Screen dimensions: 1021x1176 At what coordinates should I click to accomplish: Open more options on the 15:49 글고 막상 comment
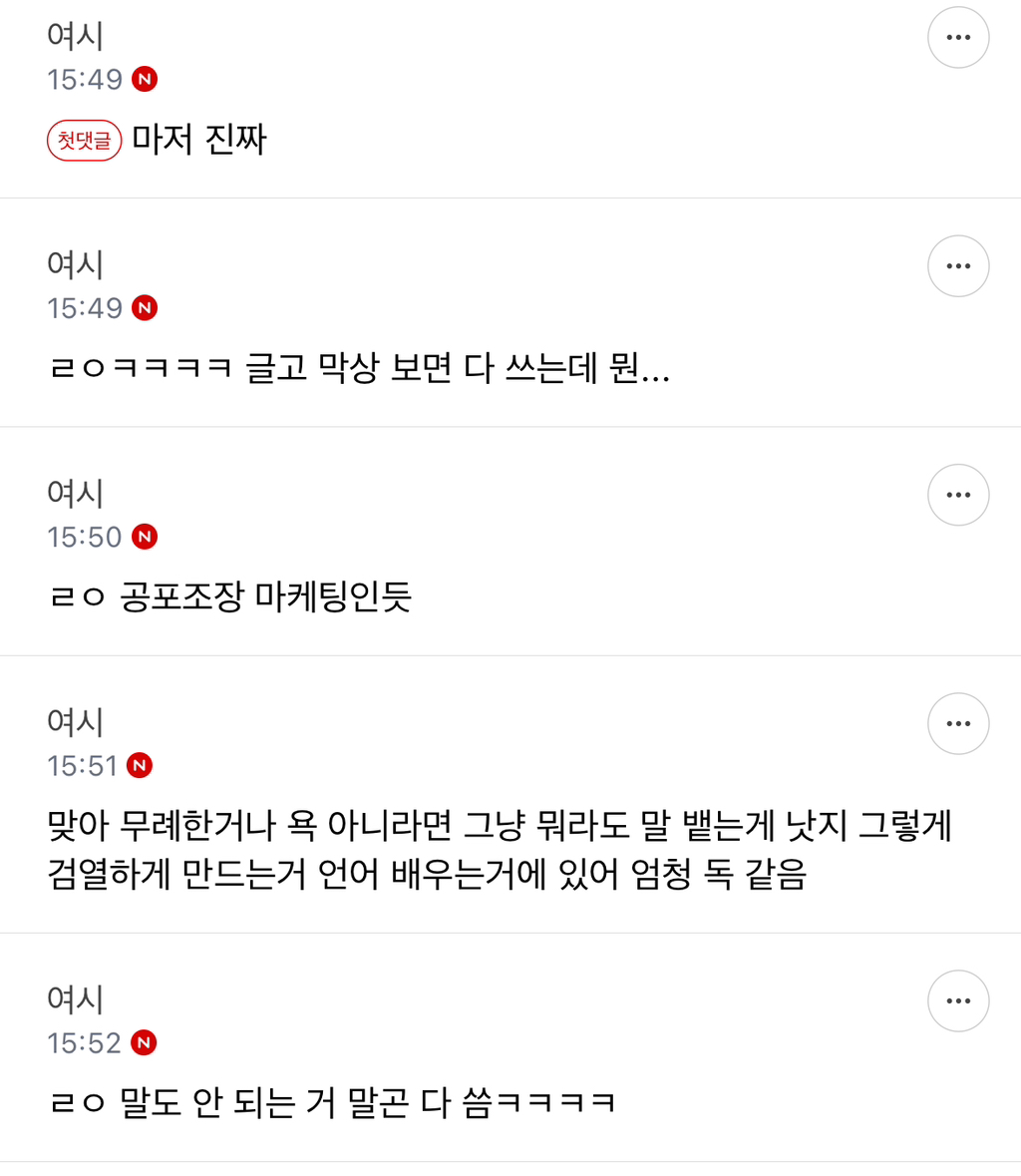tap(958, 266)
